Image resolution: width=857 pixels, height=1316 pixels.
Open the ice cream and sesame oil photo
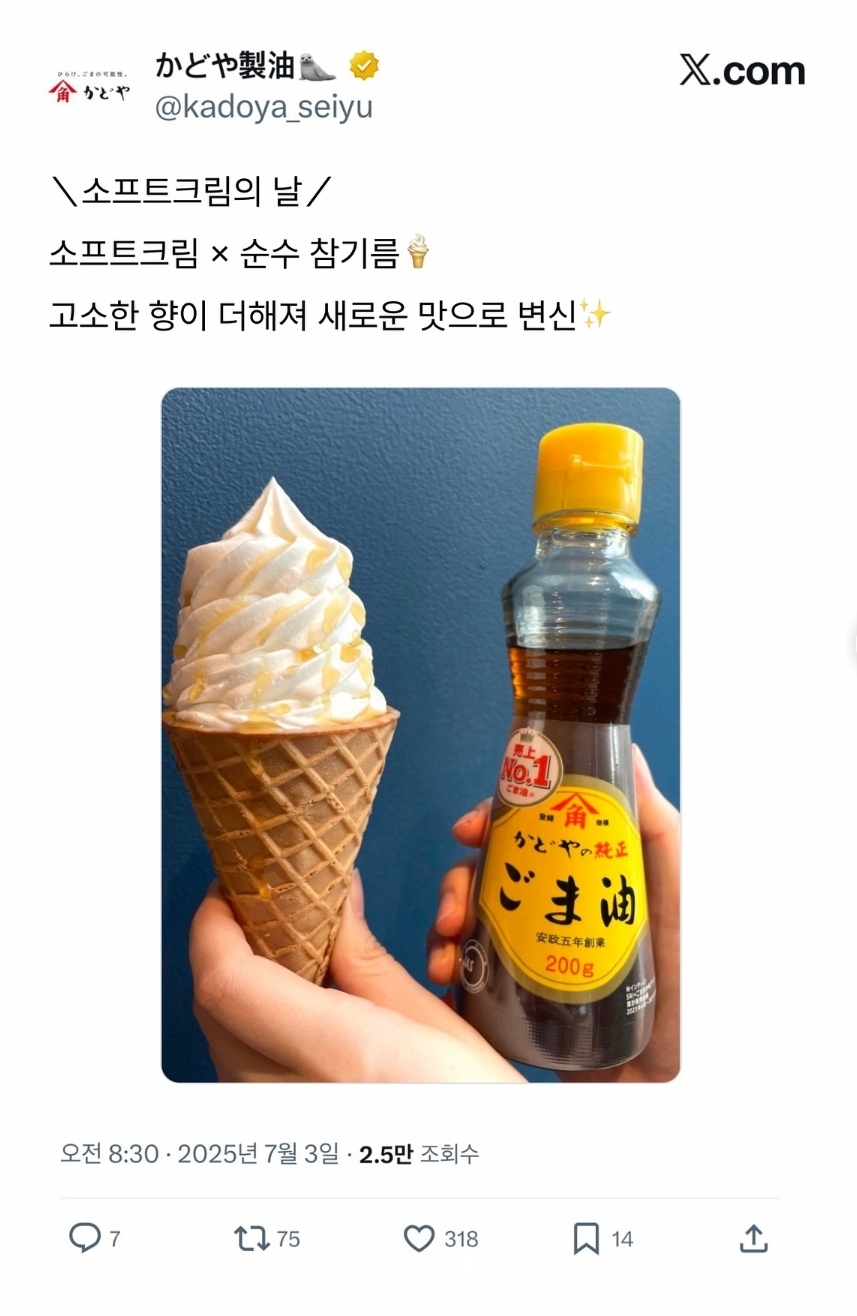[420, 734]
